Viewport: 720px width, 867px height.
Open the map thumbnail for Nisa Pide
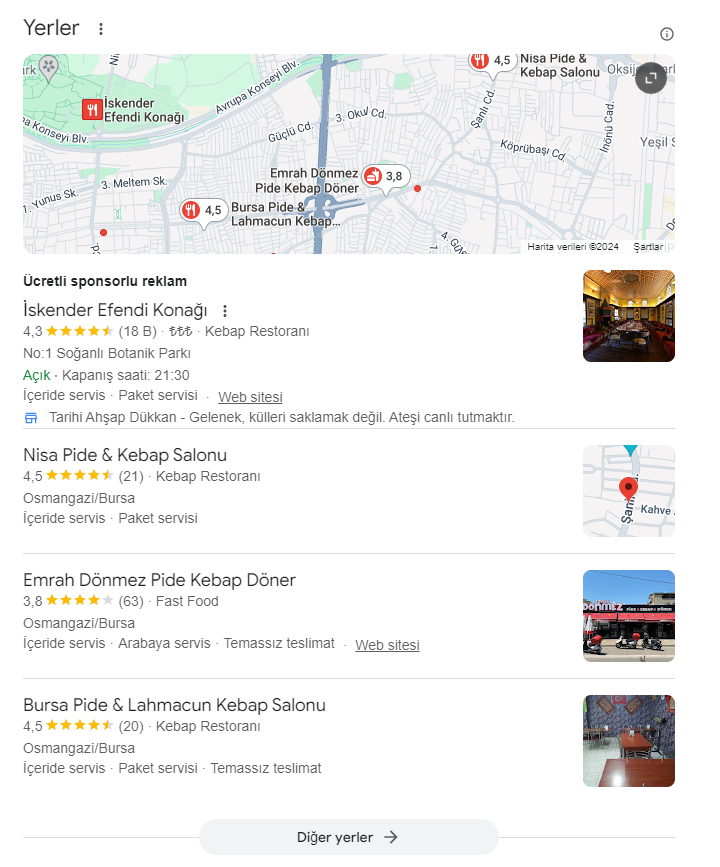(x=628, y=491)
